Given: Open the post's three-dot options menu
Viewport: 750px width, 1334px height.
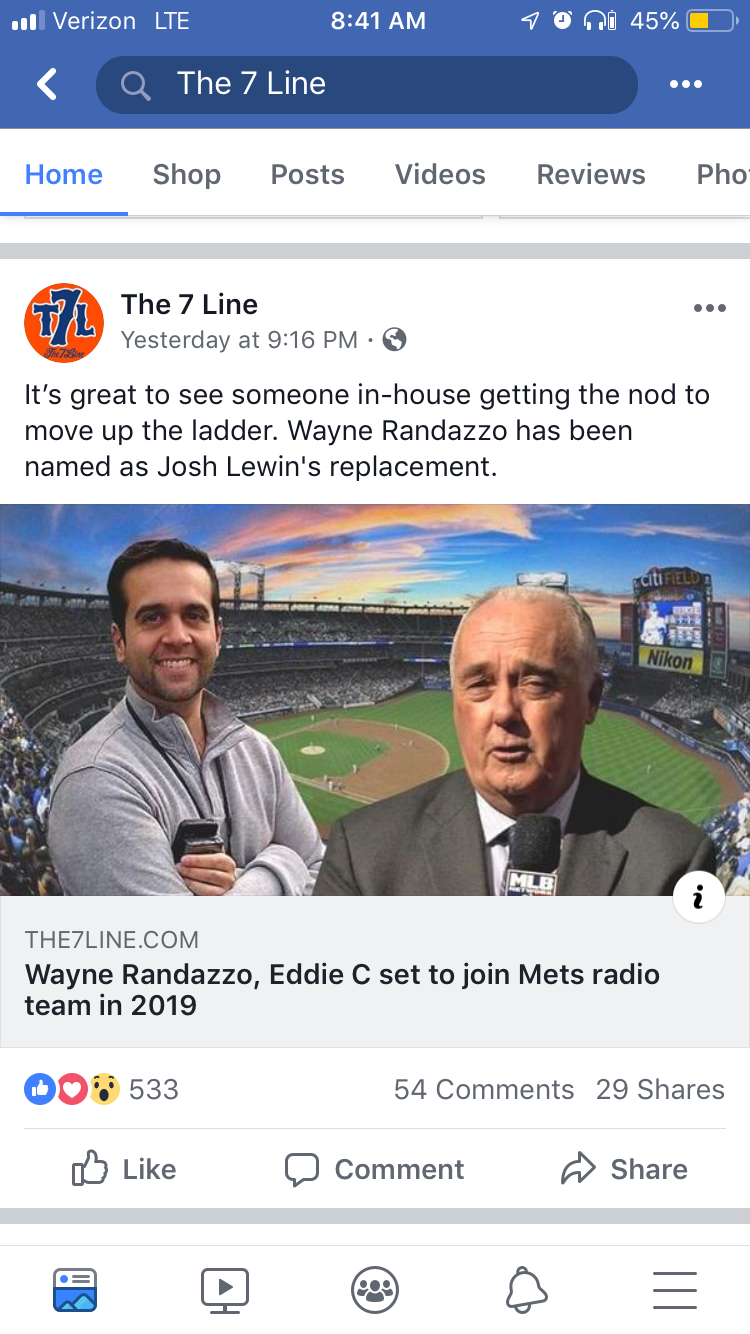Looking at the screenshot, I should pyautogui.click(x=709, y=308).
